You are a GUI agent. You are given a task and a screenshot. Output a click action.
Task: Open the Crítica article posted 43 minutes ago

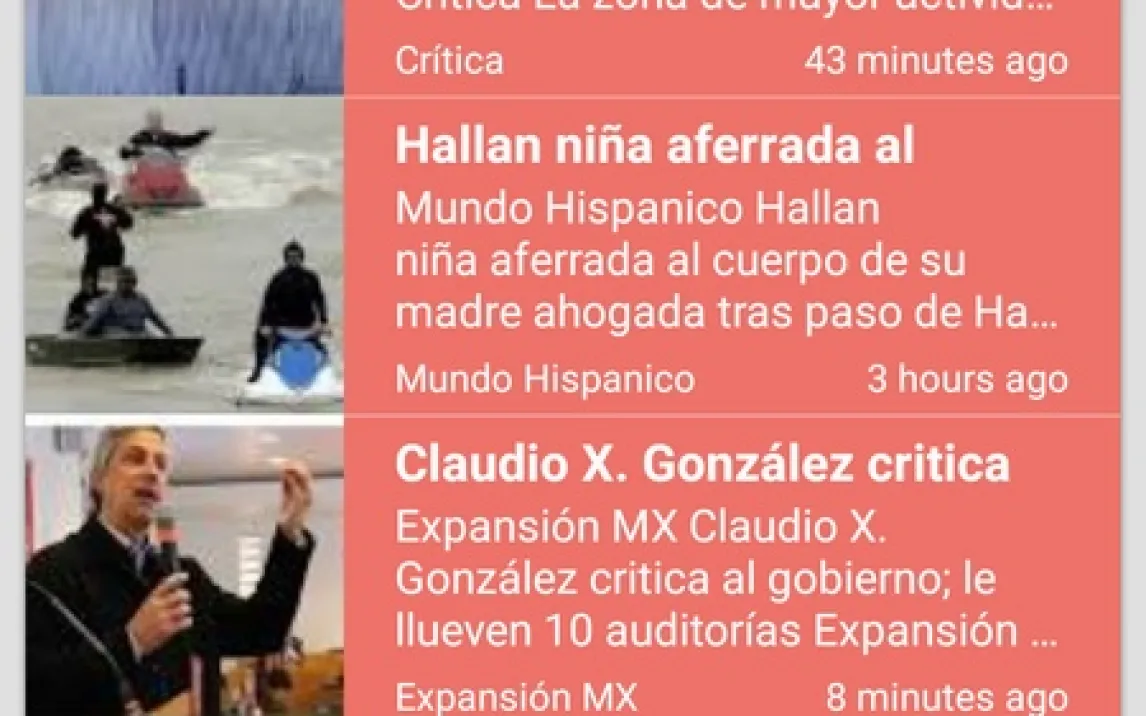[730, 40]
